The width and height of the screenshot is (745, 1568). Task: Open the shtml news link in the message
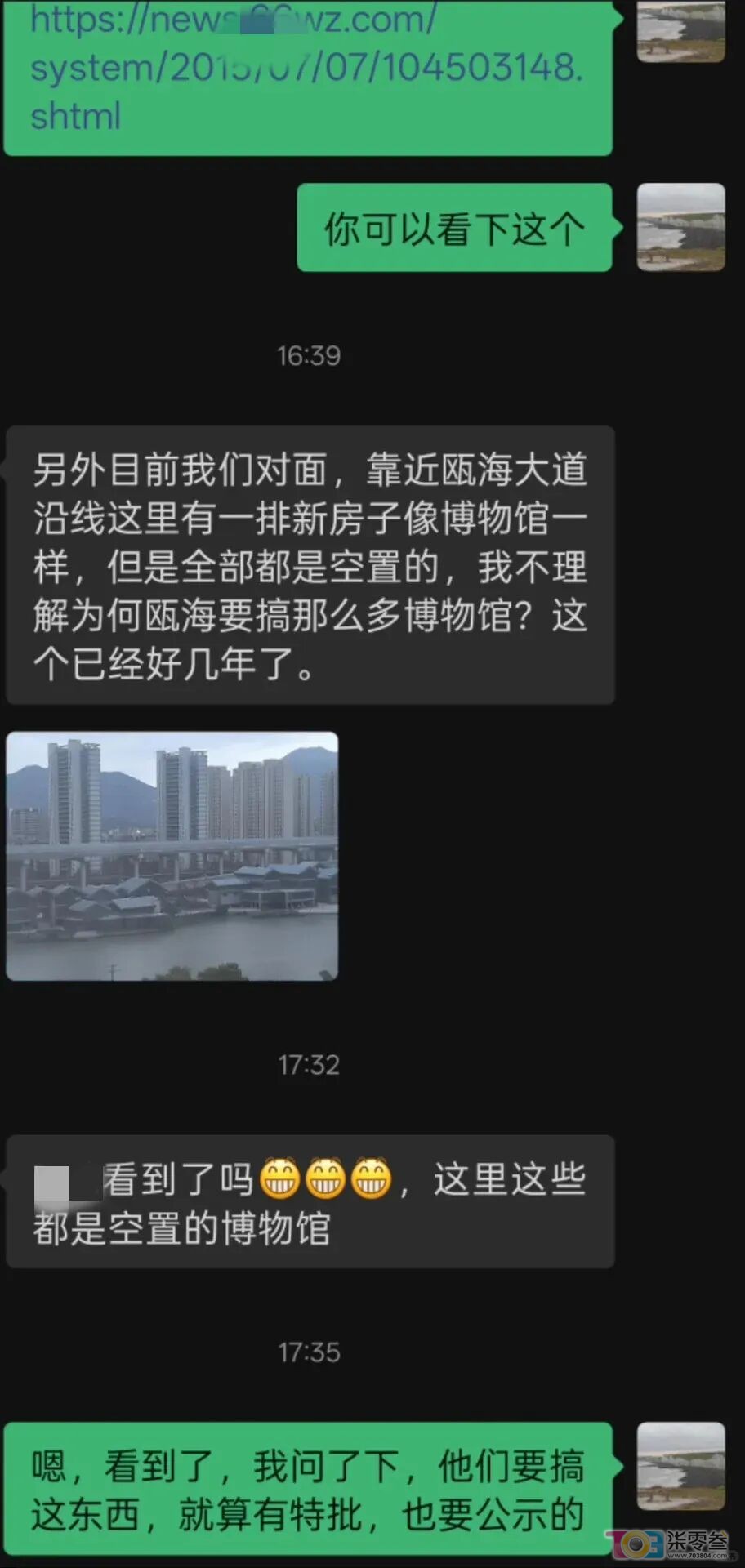(x=306, y=68)
